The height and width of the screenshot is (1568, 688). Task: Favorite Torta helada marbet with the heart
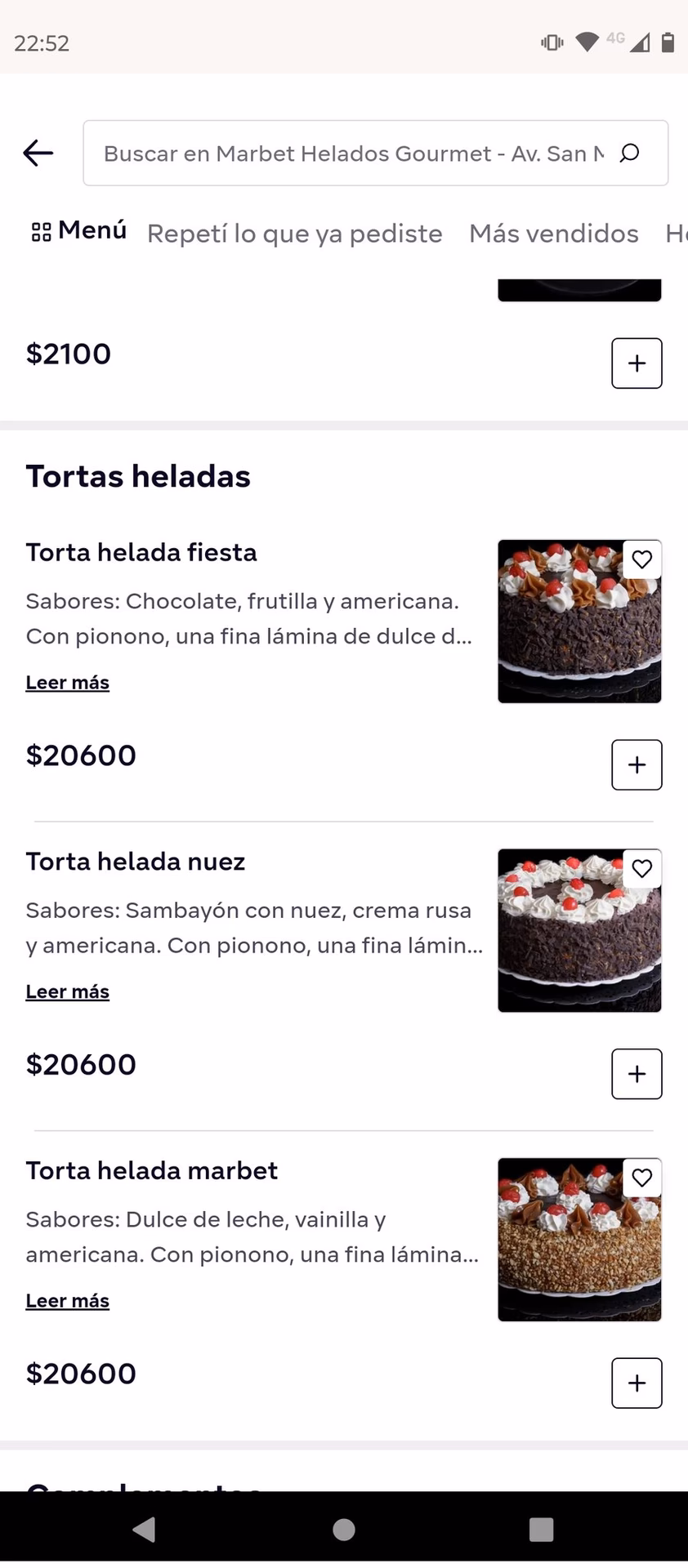coord(641,1178)
